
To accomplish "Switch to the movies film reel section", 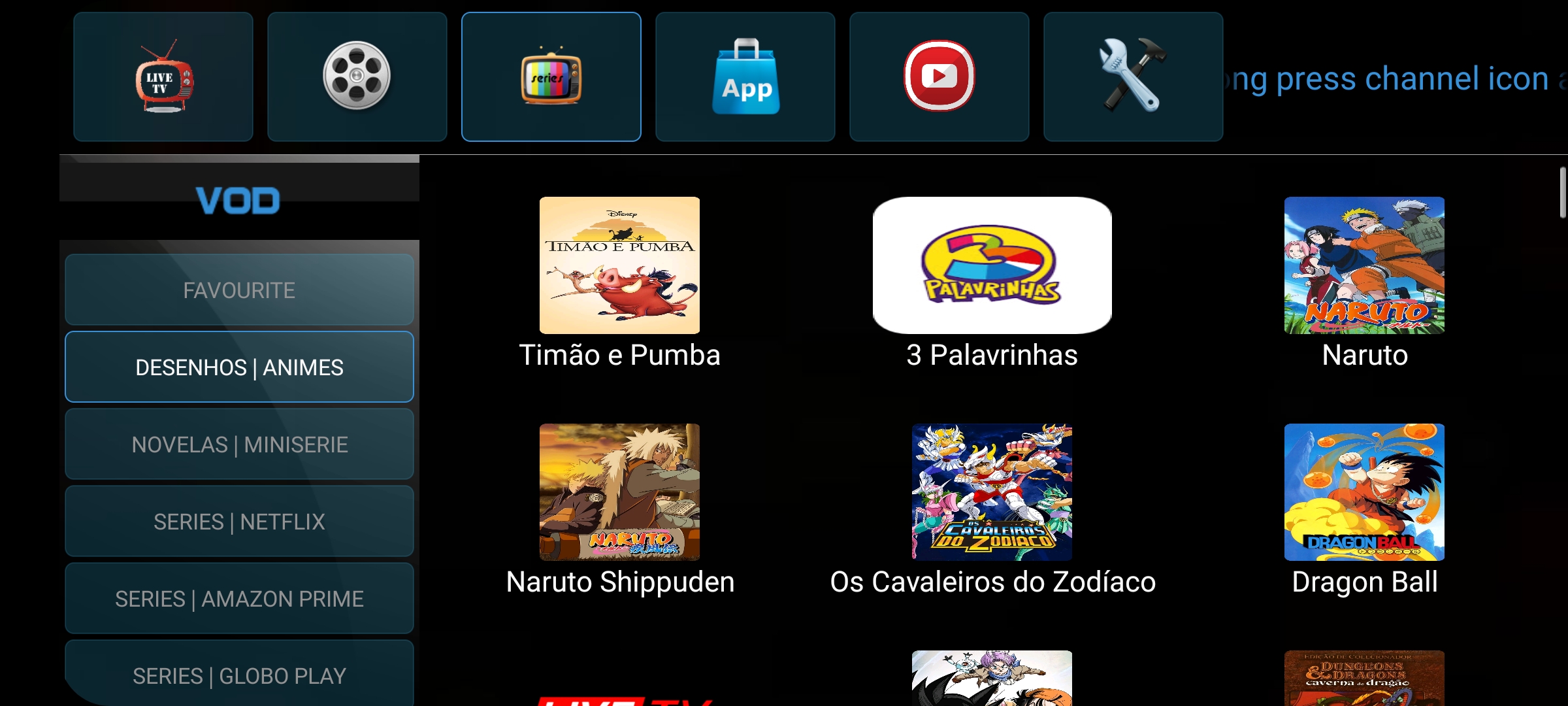I will tap(357, 77).
